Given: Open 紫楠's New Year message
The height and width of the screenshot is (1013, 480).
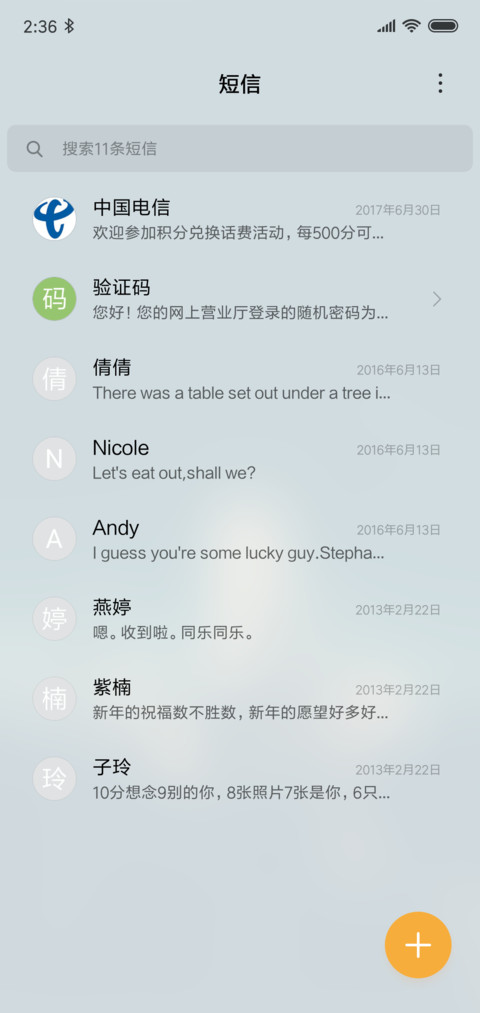Looking at the screenshot, I should click(x=240, y=700).
